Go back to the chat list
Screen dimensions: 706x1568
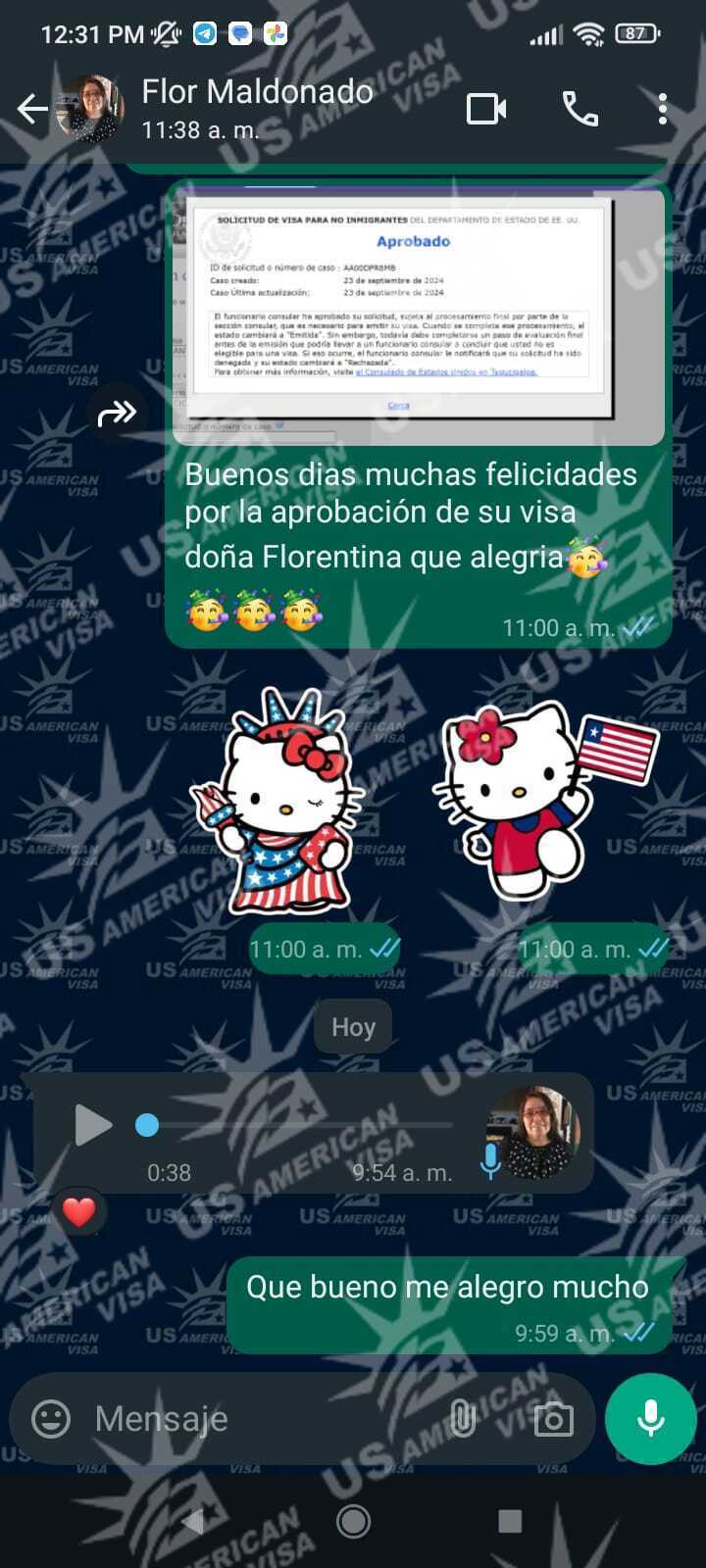32,109
